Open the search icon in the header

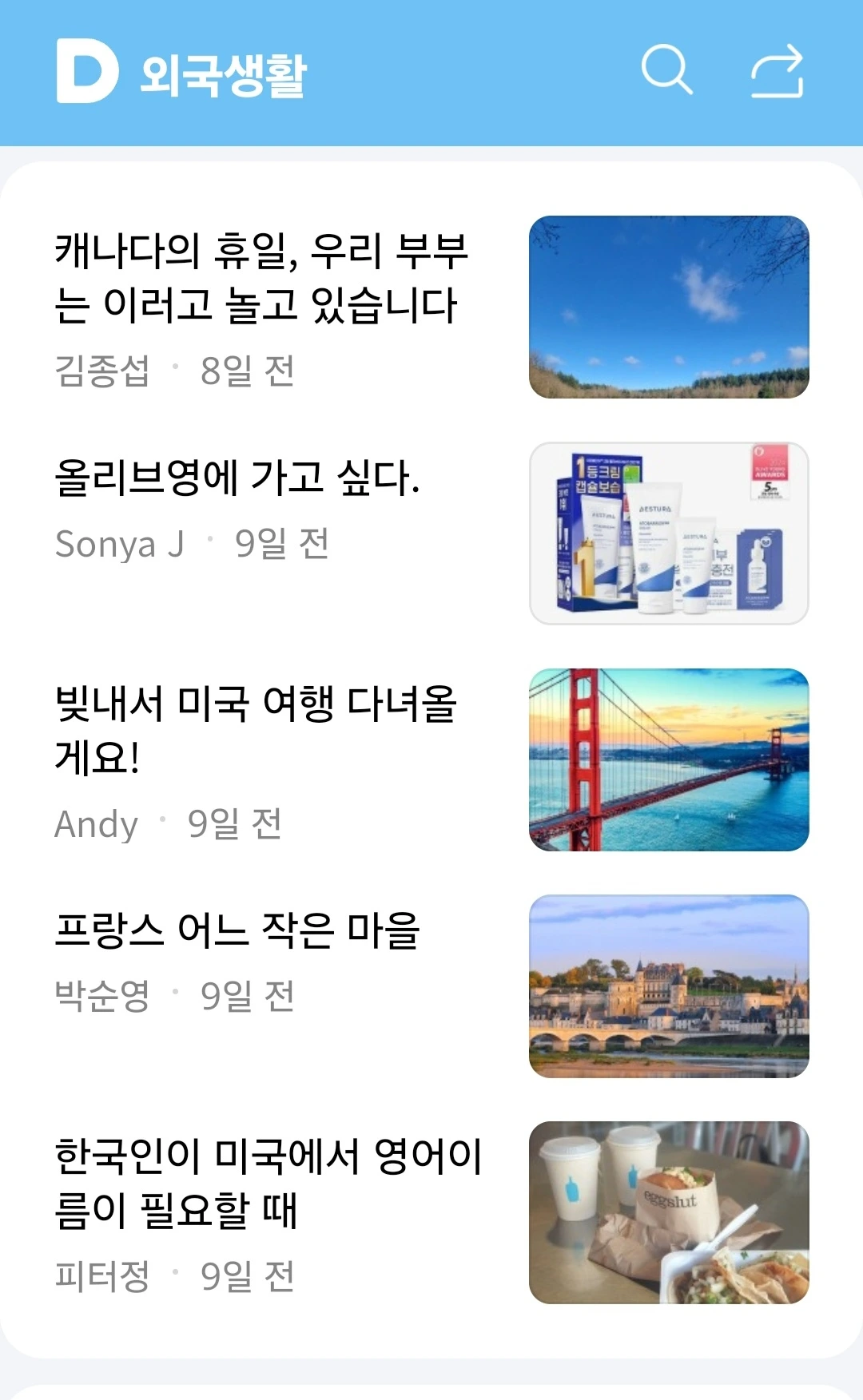[x=666, y=70]
